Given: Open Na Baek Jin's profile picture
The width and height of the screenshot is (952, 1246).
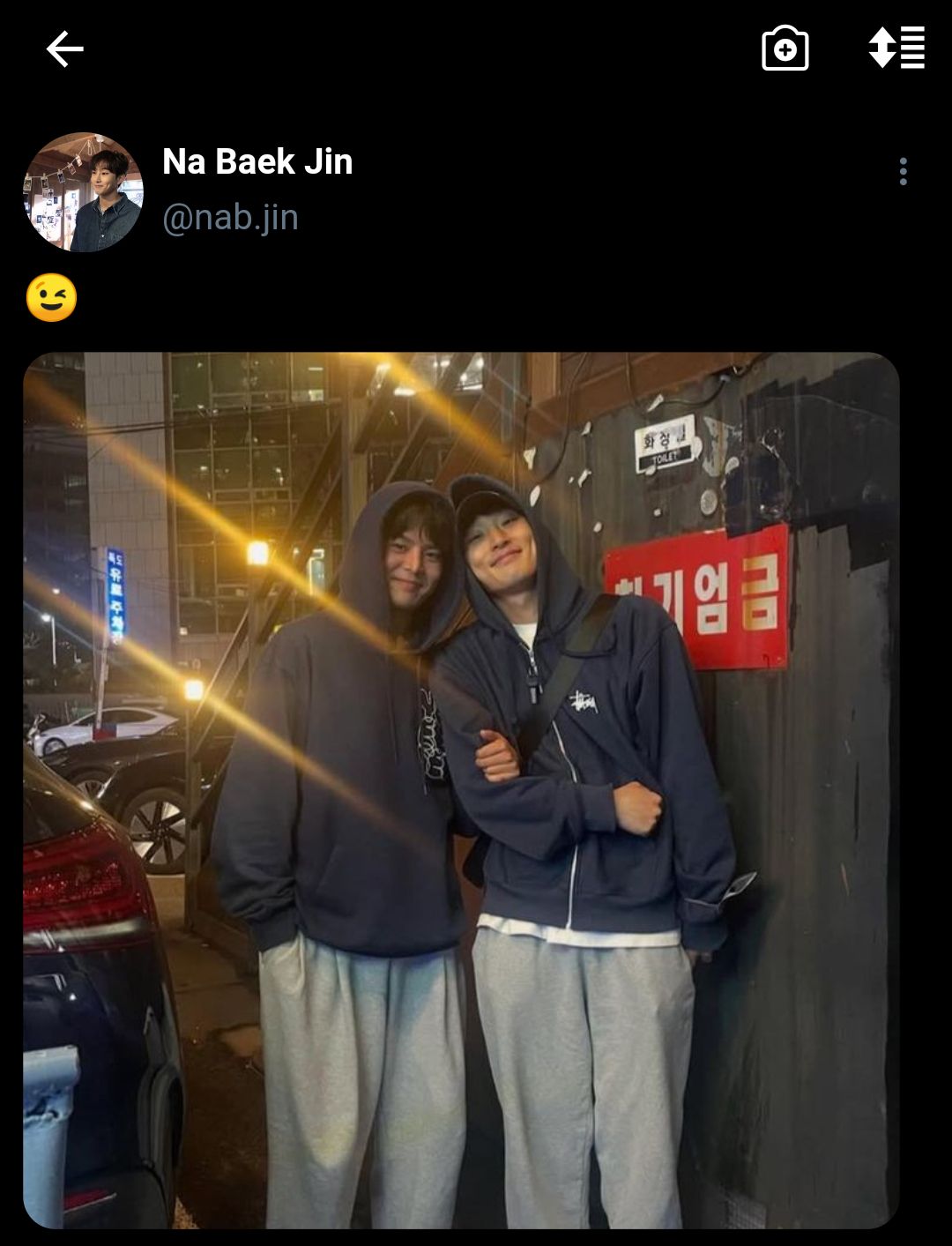Looking at the screenshot, I should (83, 192).
